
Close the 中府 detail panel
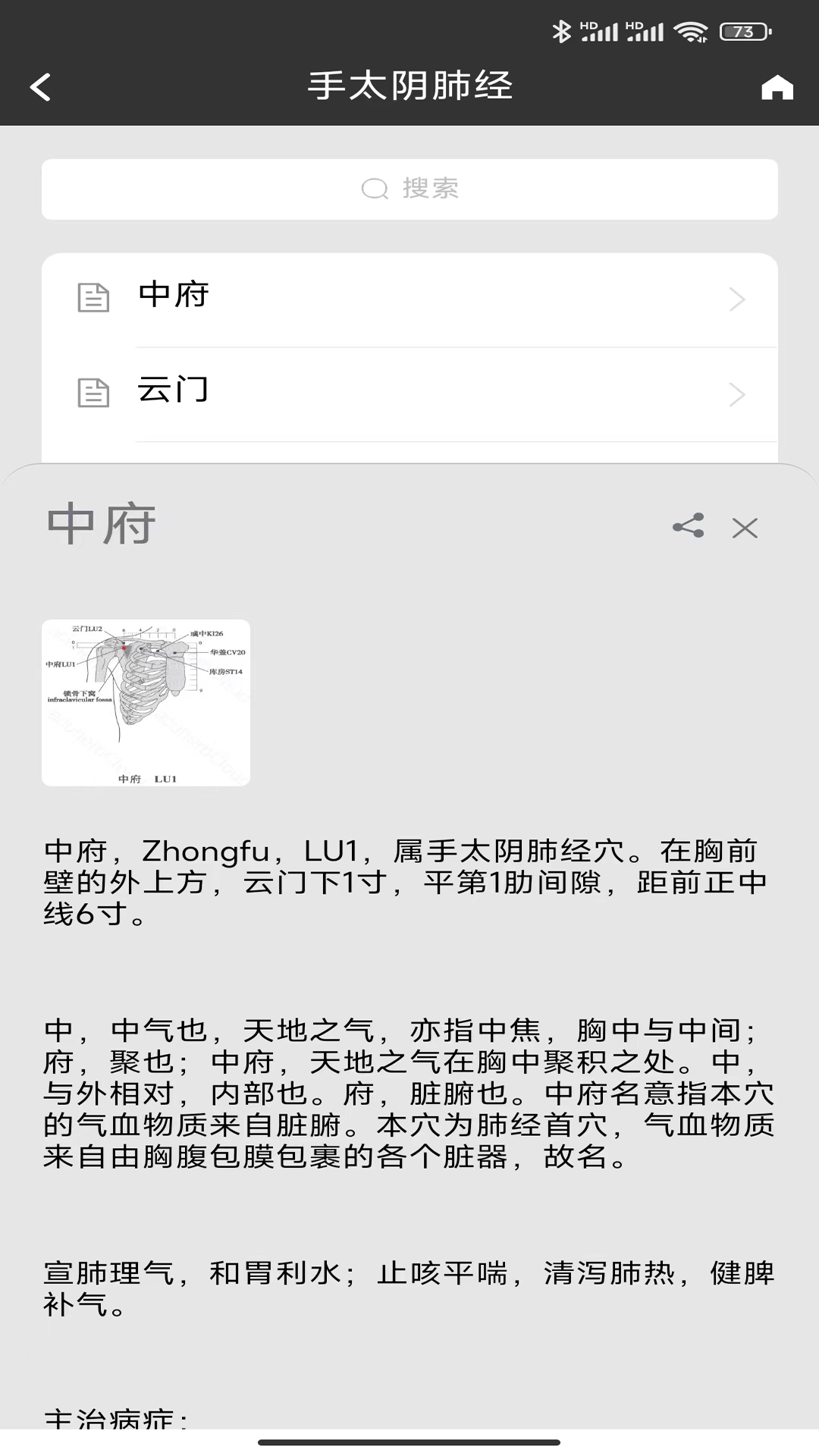(745, 528)
